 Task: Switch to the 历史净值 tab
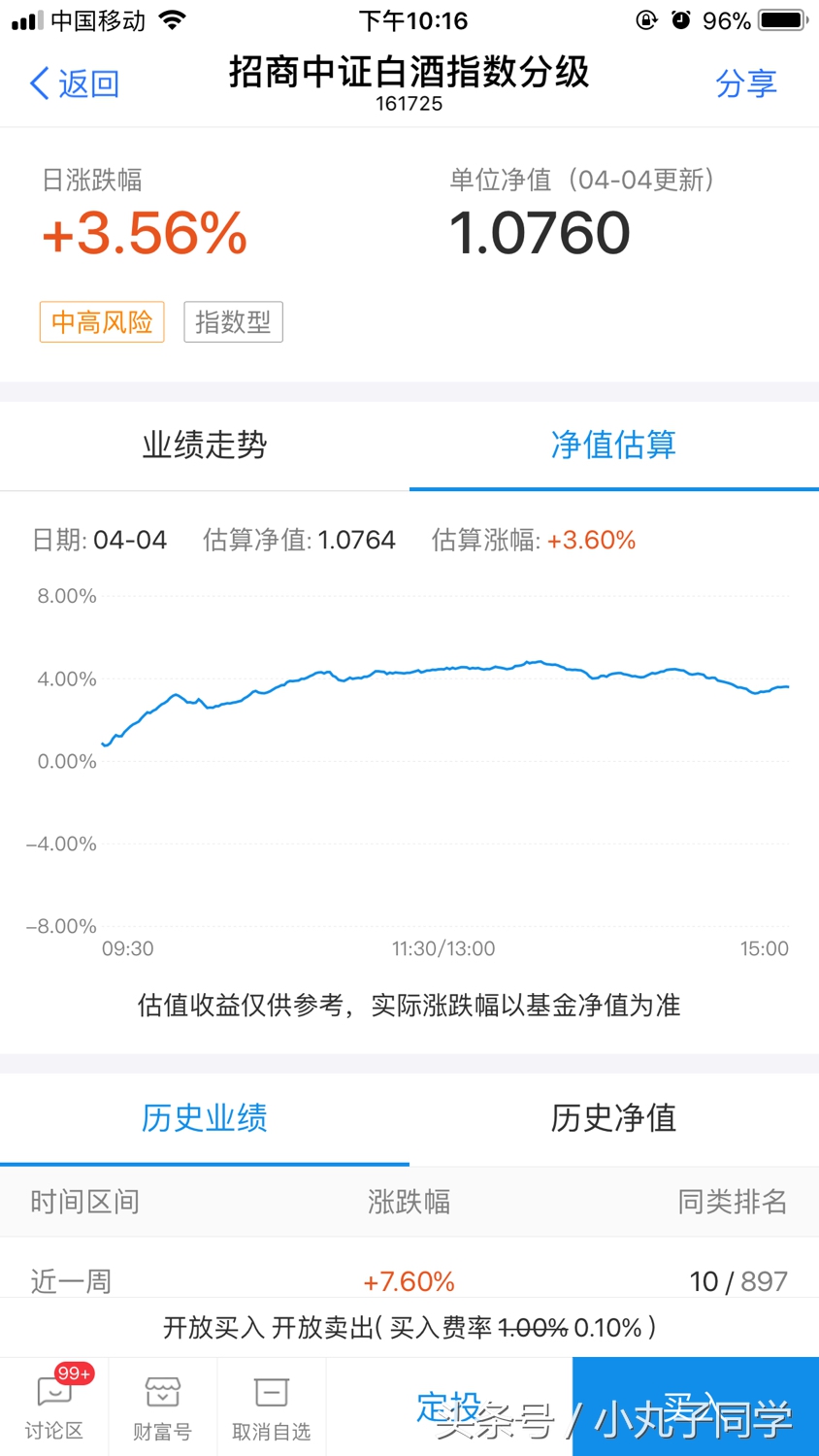tap(613, 1118)
